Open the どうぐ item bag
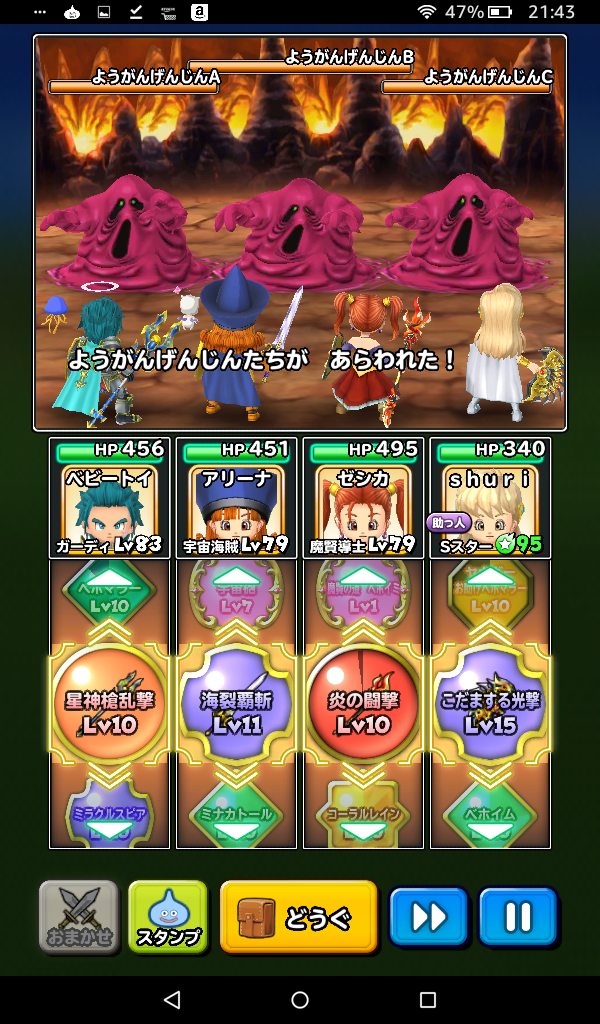600x1024 pixels. pos(298,916)
